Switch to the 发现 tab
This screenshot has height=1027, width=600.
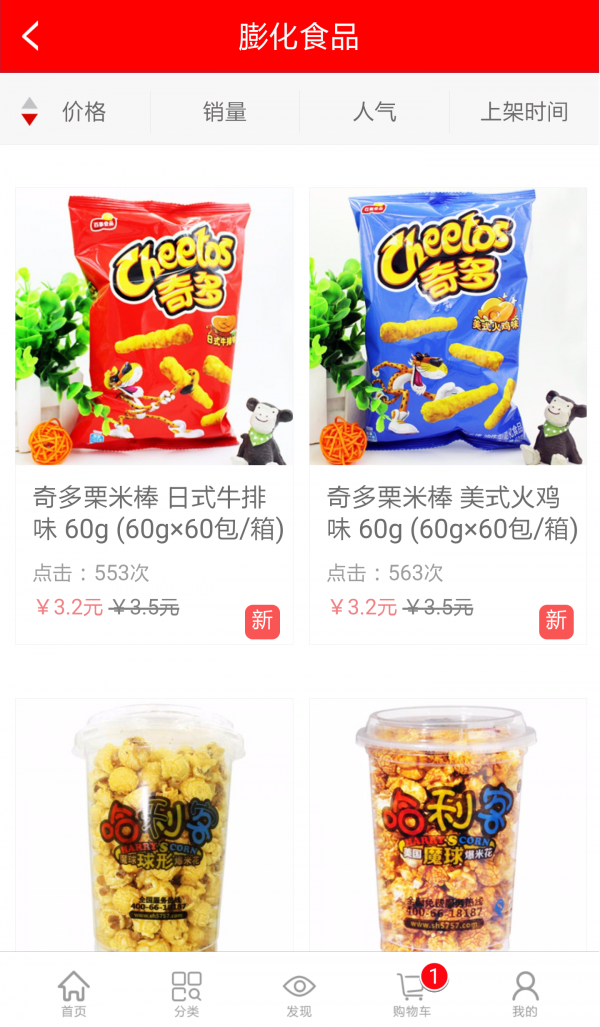tap(299, 993)
